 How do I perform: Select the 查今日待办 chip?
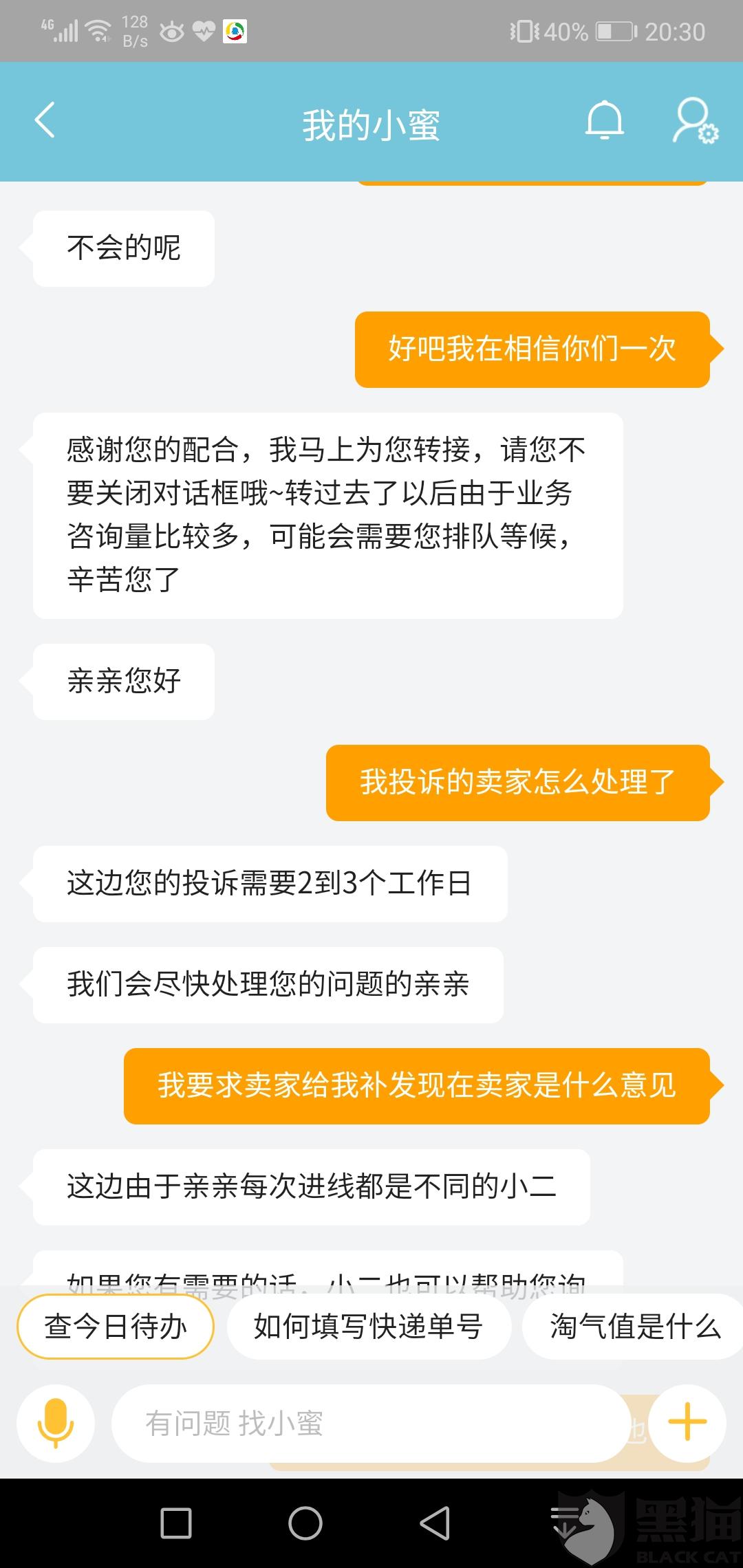tap(116, 1327)
